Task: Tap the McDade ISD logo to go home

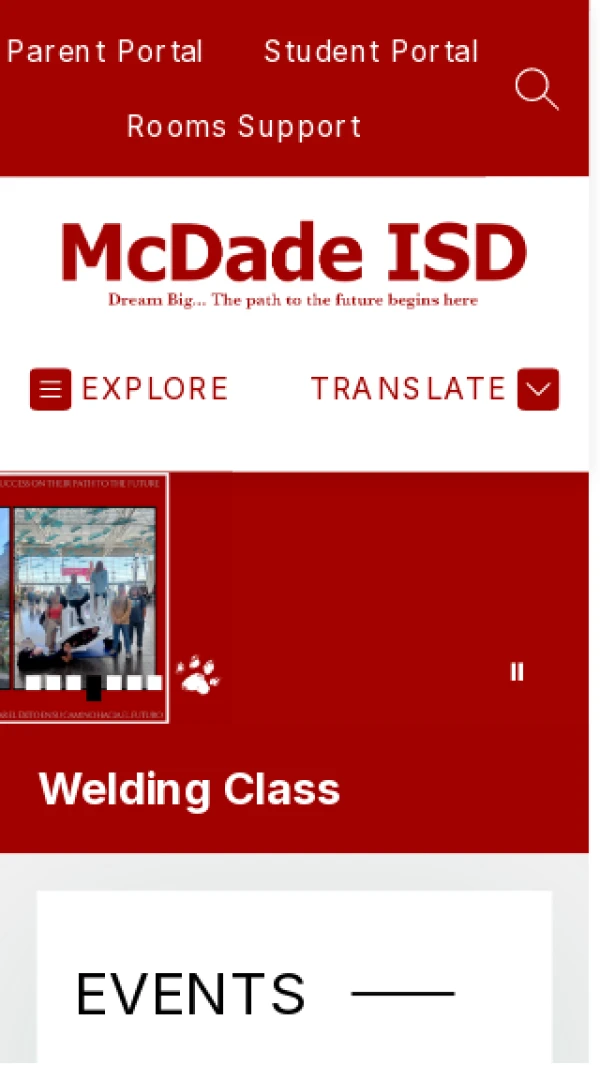Action: click(293, 262)
